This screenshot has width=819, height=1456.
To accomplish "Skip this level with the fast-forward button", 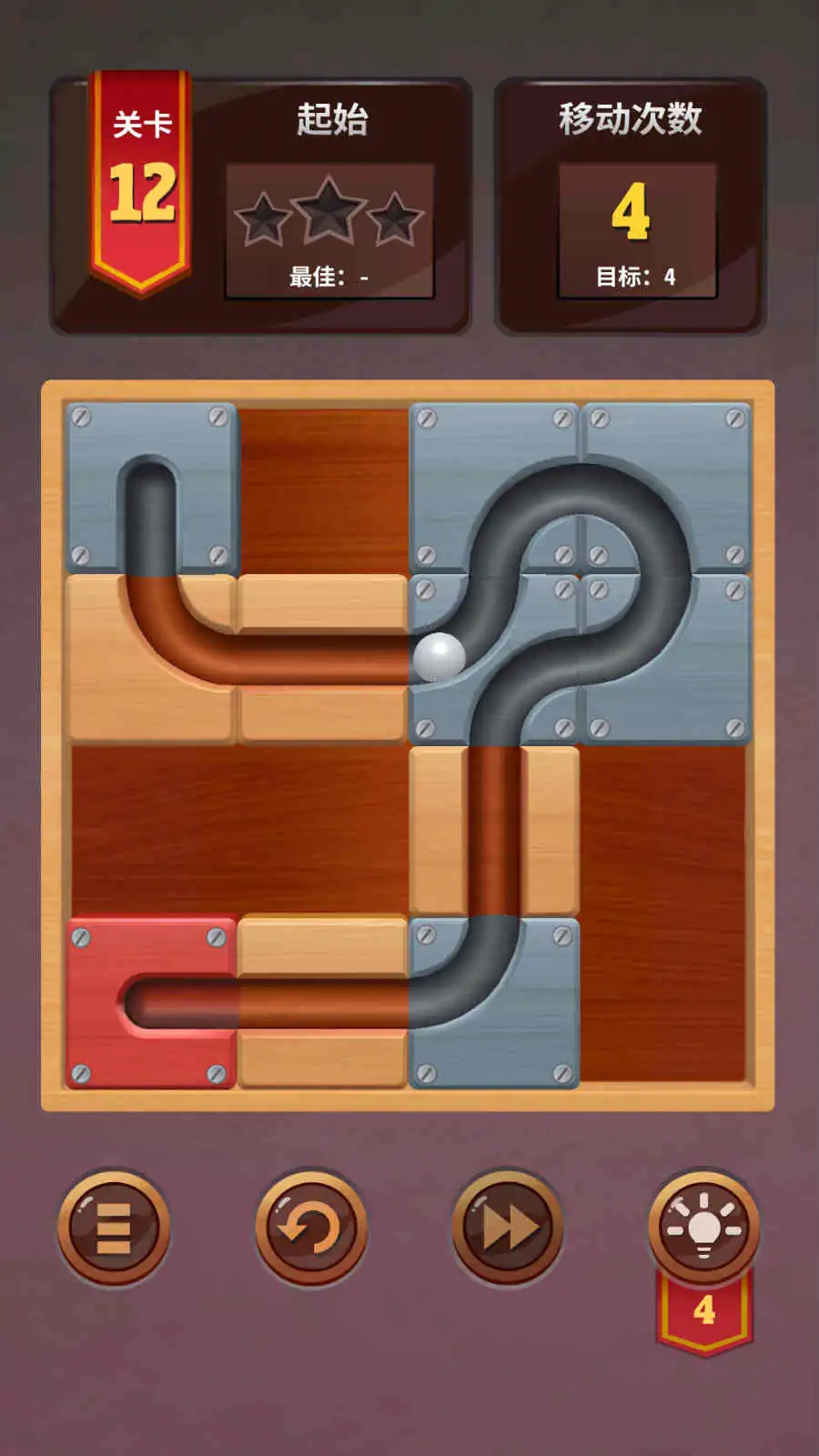I will [507, 1228].
